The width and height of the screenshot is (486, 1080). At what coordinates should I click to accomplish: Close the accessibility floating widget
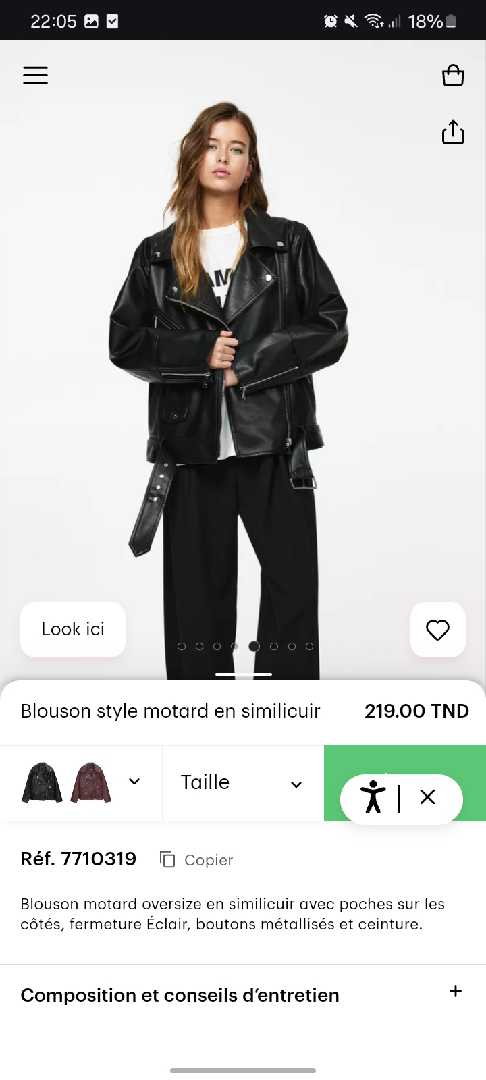point(427,798)
